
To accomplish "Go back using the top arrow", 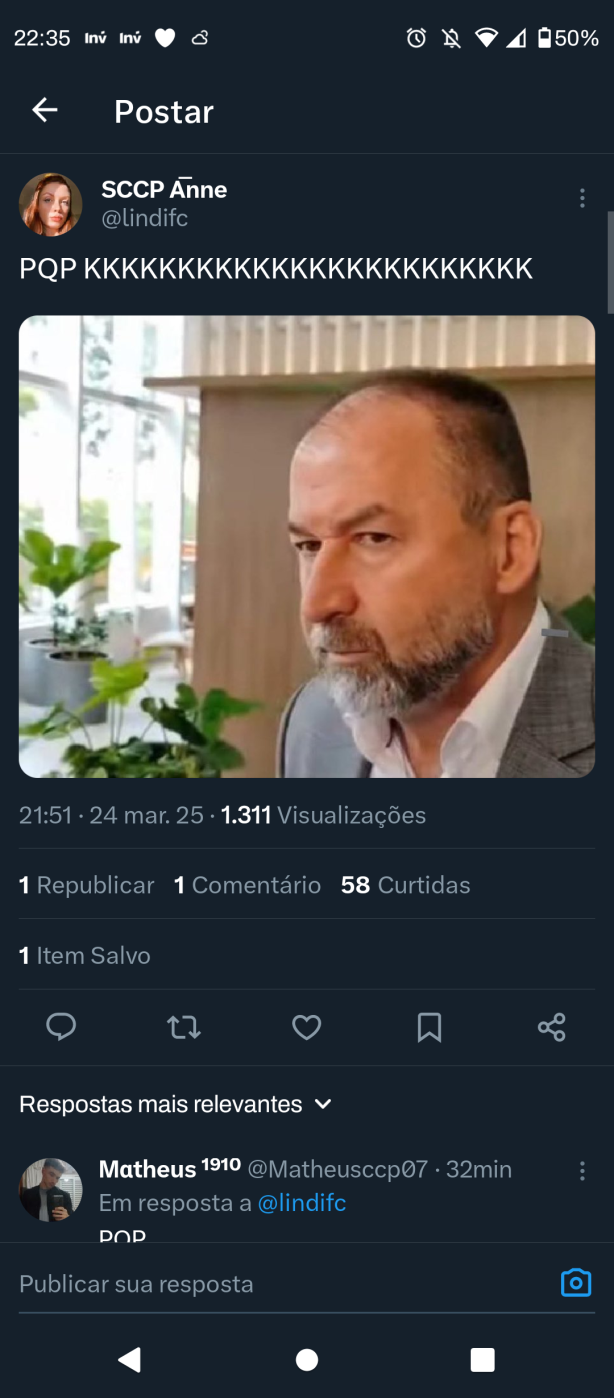I will pyautogui.click(x=45, y=110).
